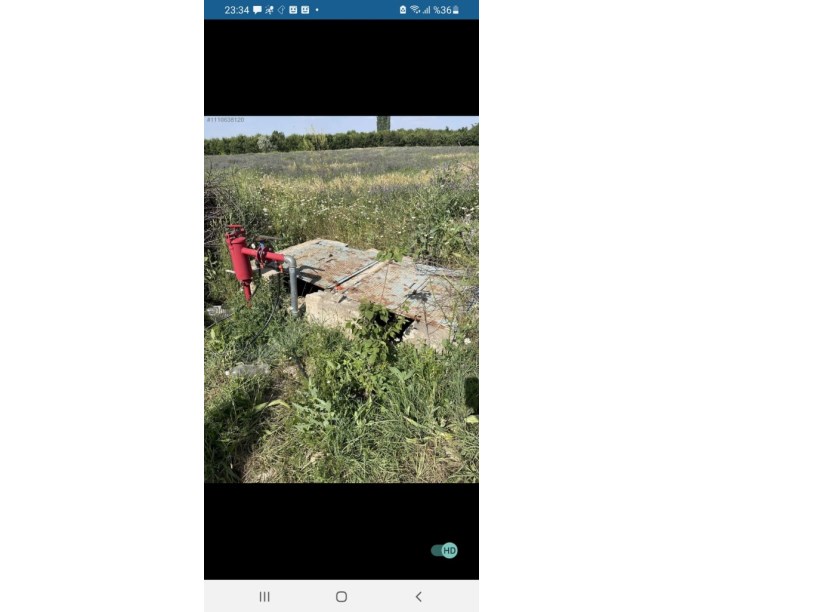Open the recent apps view

[x=264, y=596]
